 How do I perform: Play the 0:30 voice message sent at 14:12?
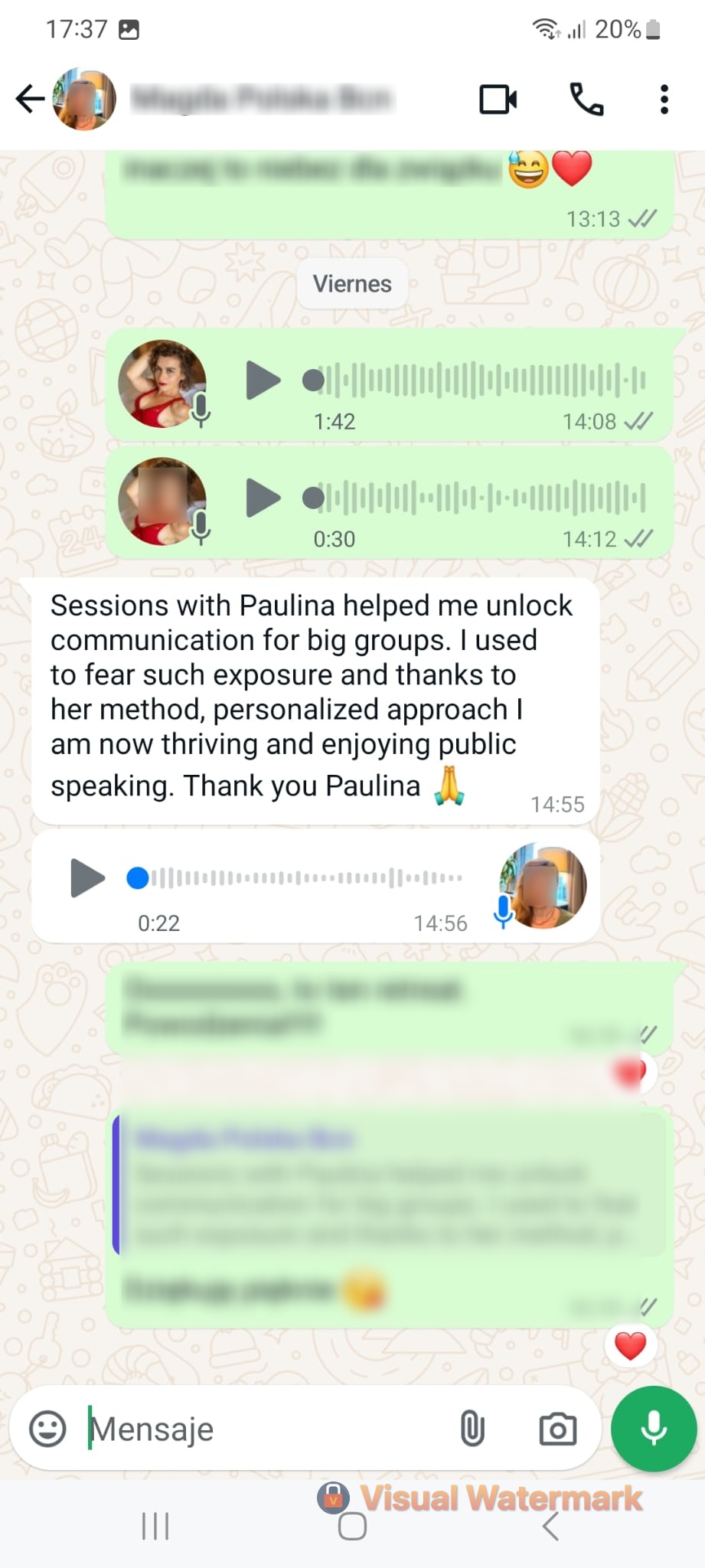point(263,498)
